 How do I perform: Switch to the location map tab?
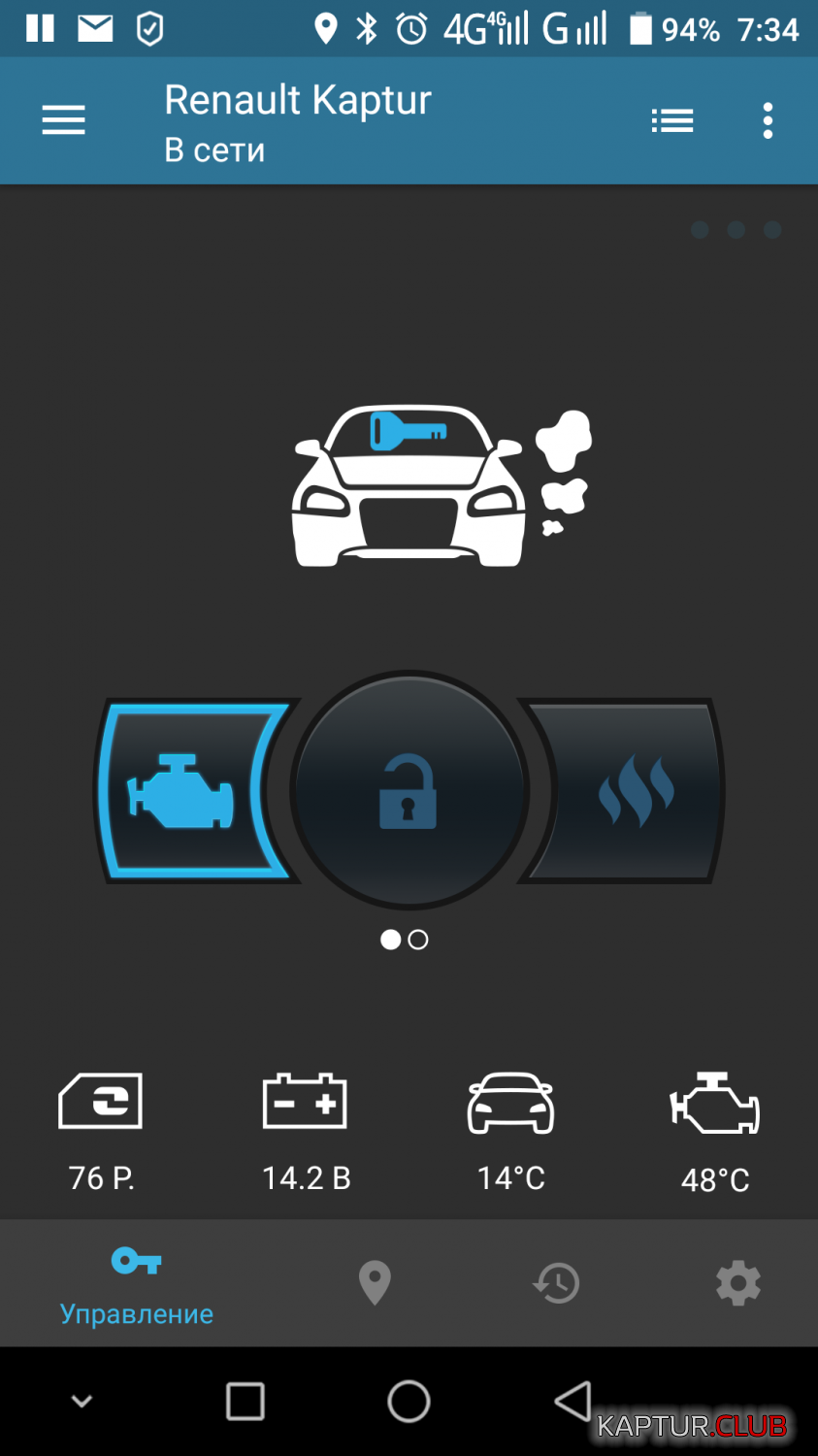375,1283
